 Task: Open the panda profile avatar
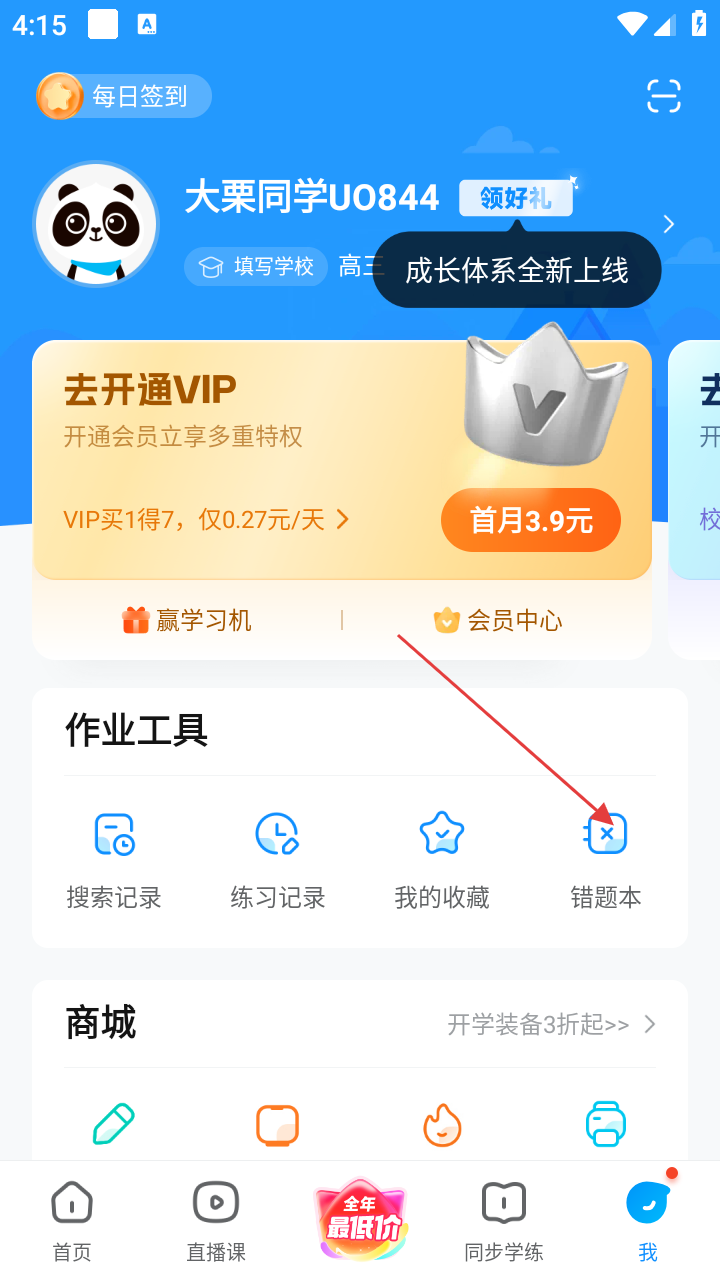click(x=96, y=223)
